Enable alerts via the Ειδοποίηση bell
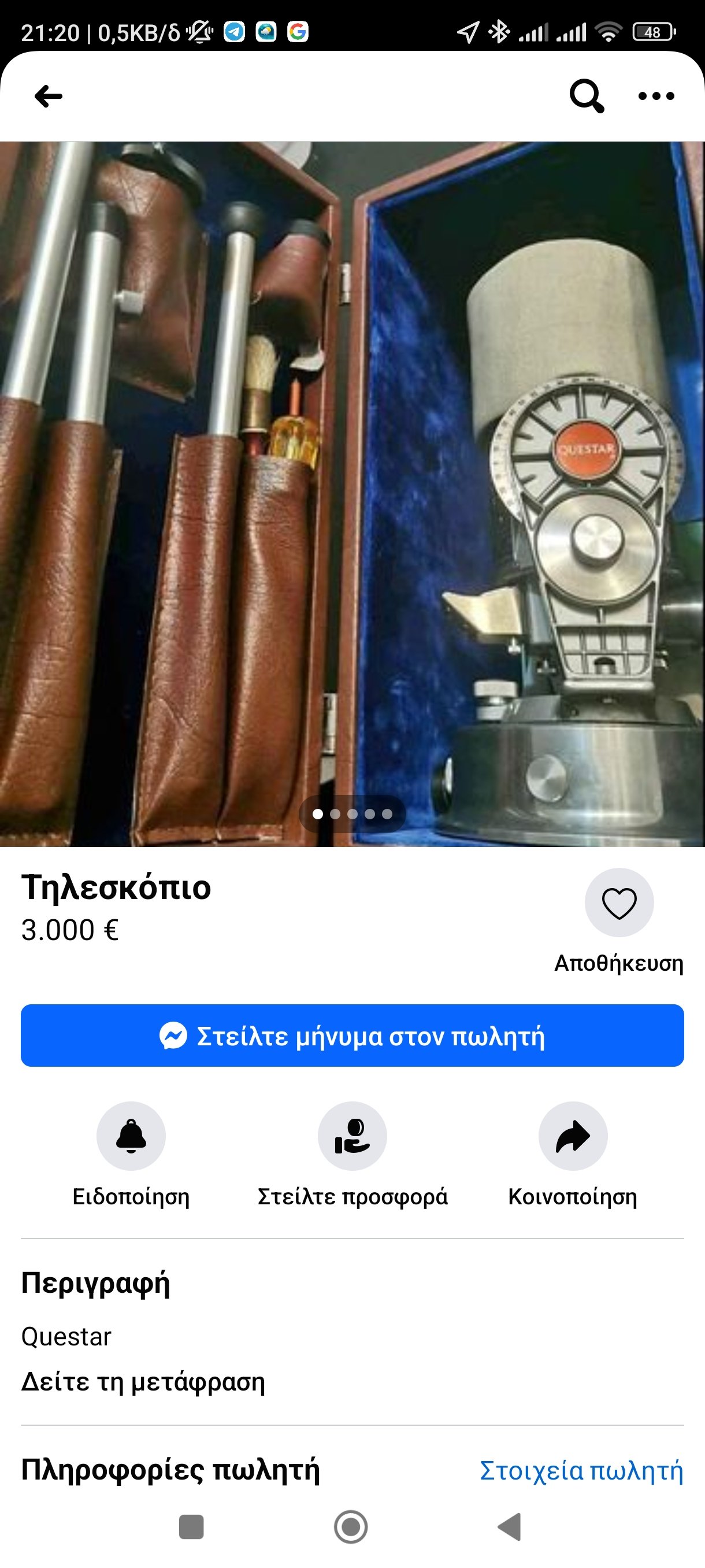The height and width of the screenshot is (1568, 705). [x=131, y=1136]
